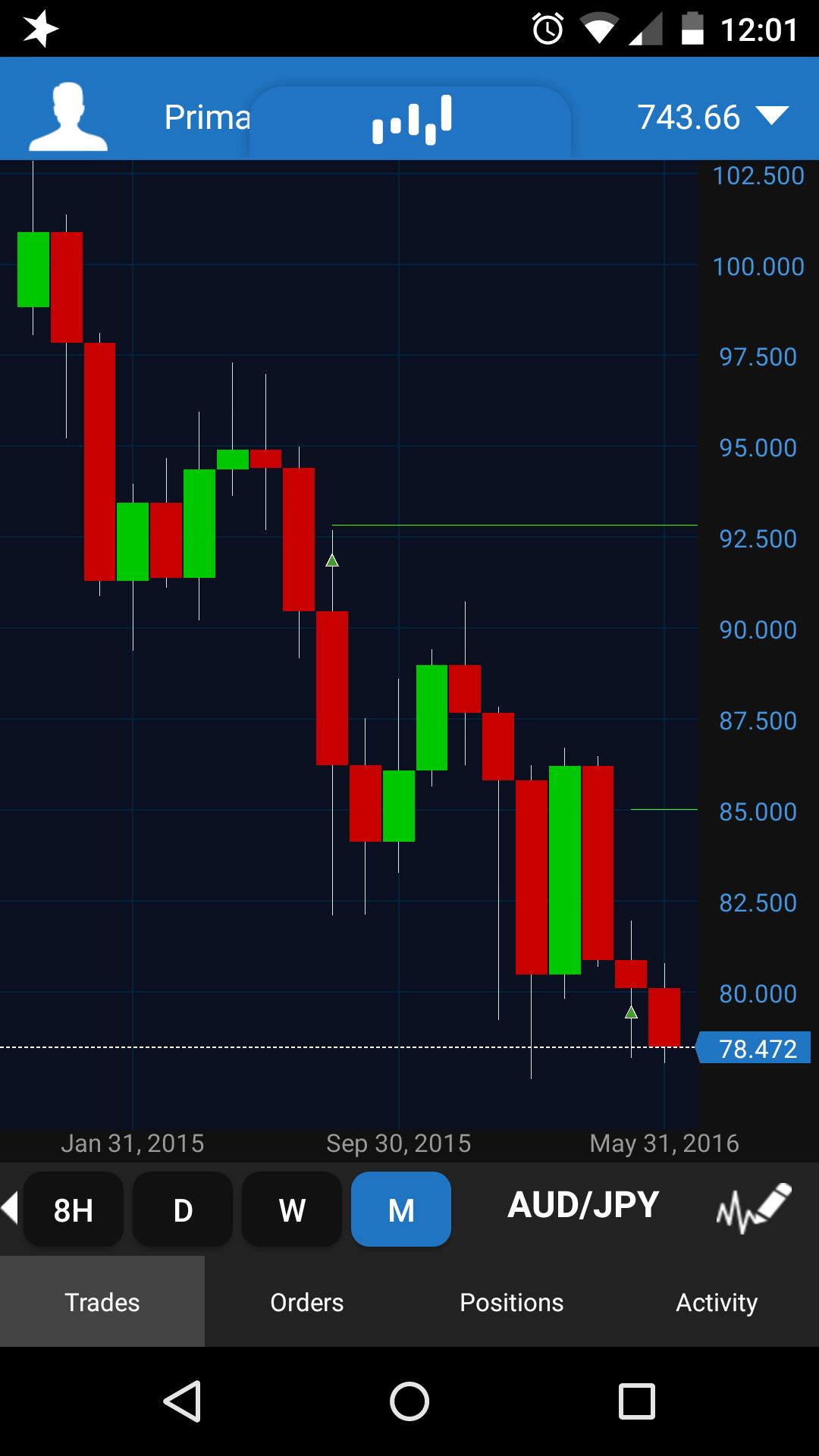Select the monthly M timeframe
The image size is (819, 1456).
point(401,1210)
